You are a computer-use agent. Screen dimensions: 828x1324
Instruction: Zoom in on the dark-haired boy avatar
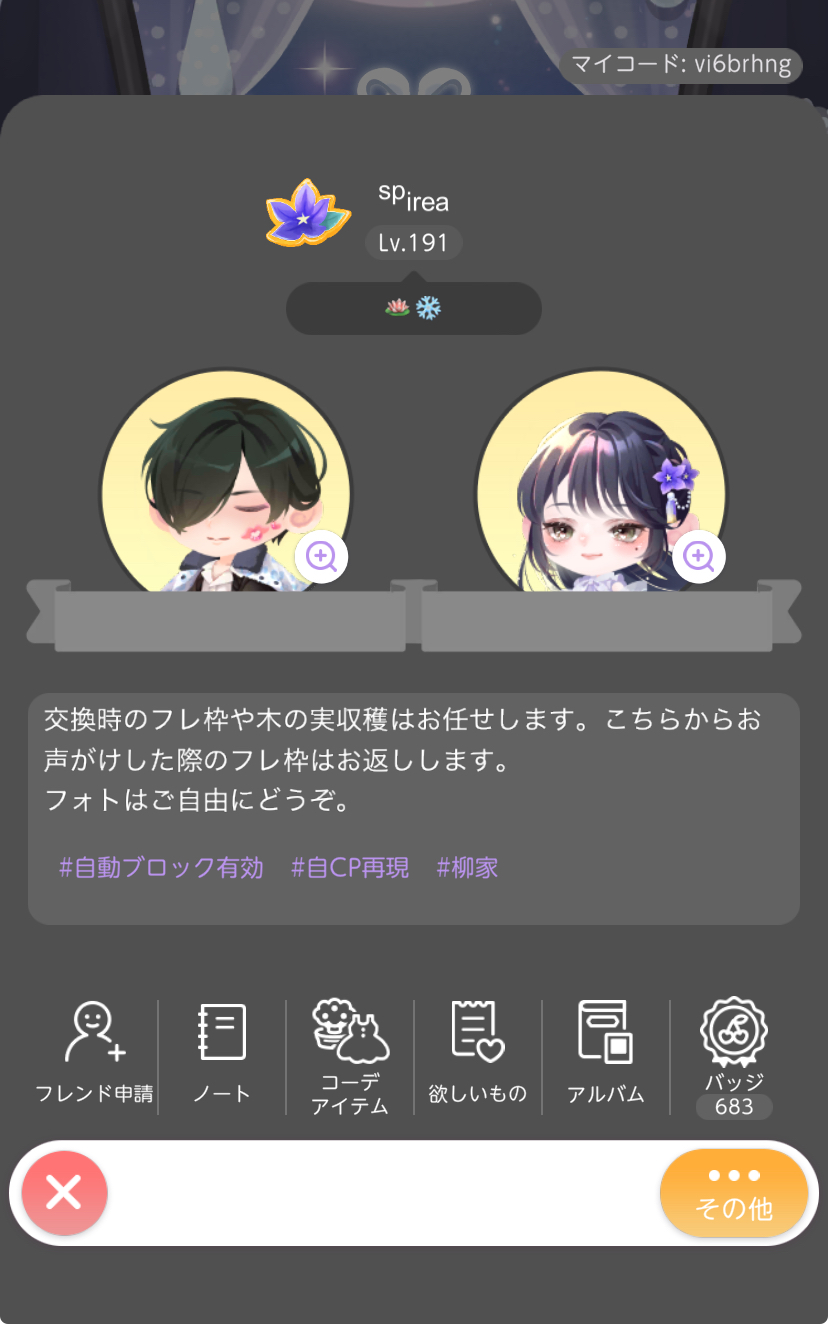[321, 555]
